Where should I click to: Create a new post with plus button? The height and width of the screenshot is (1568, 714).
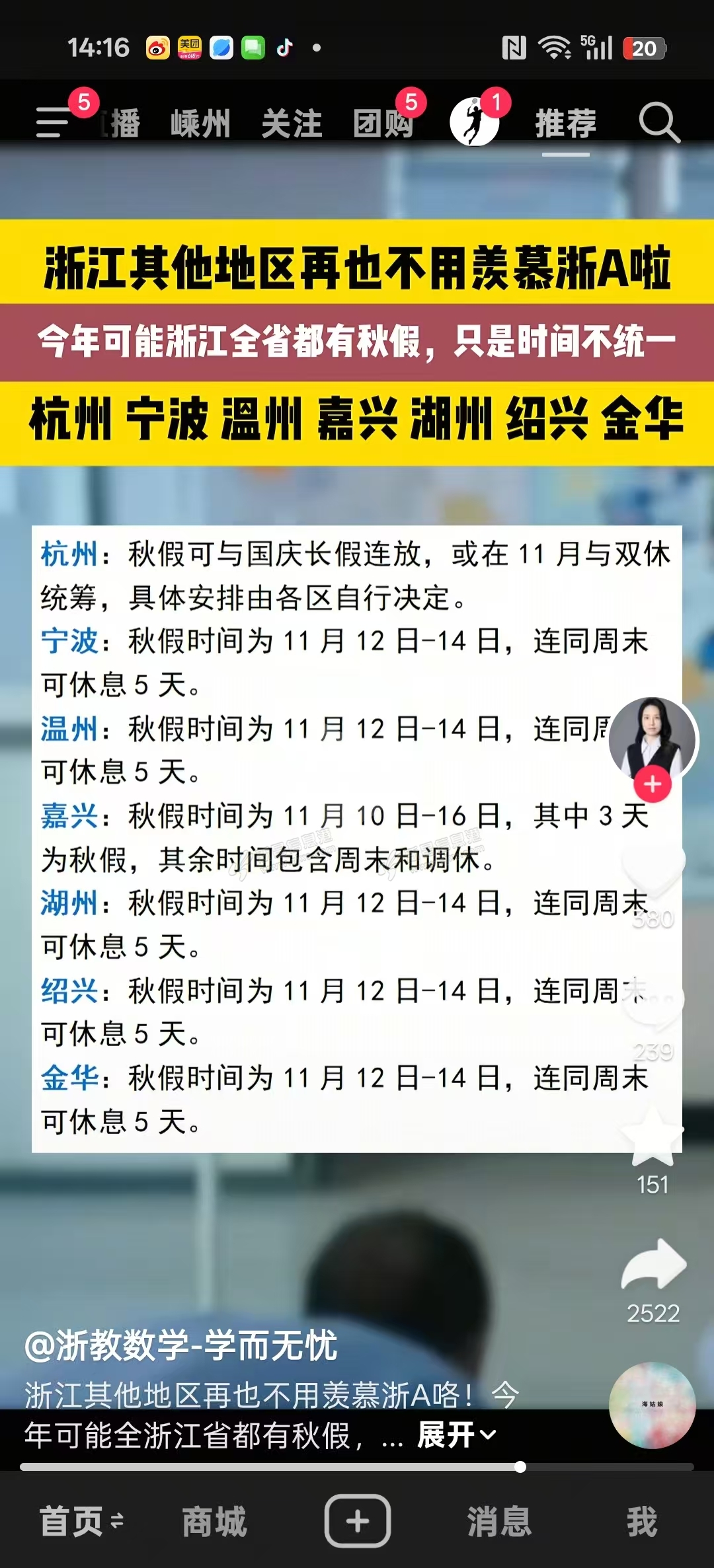[357, 1521]
